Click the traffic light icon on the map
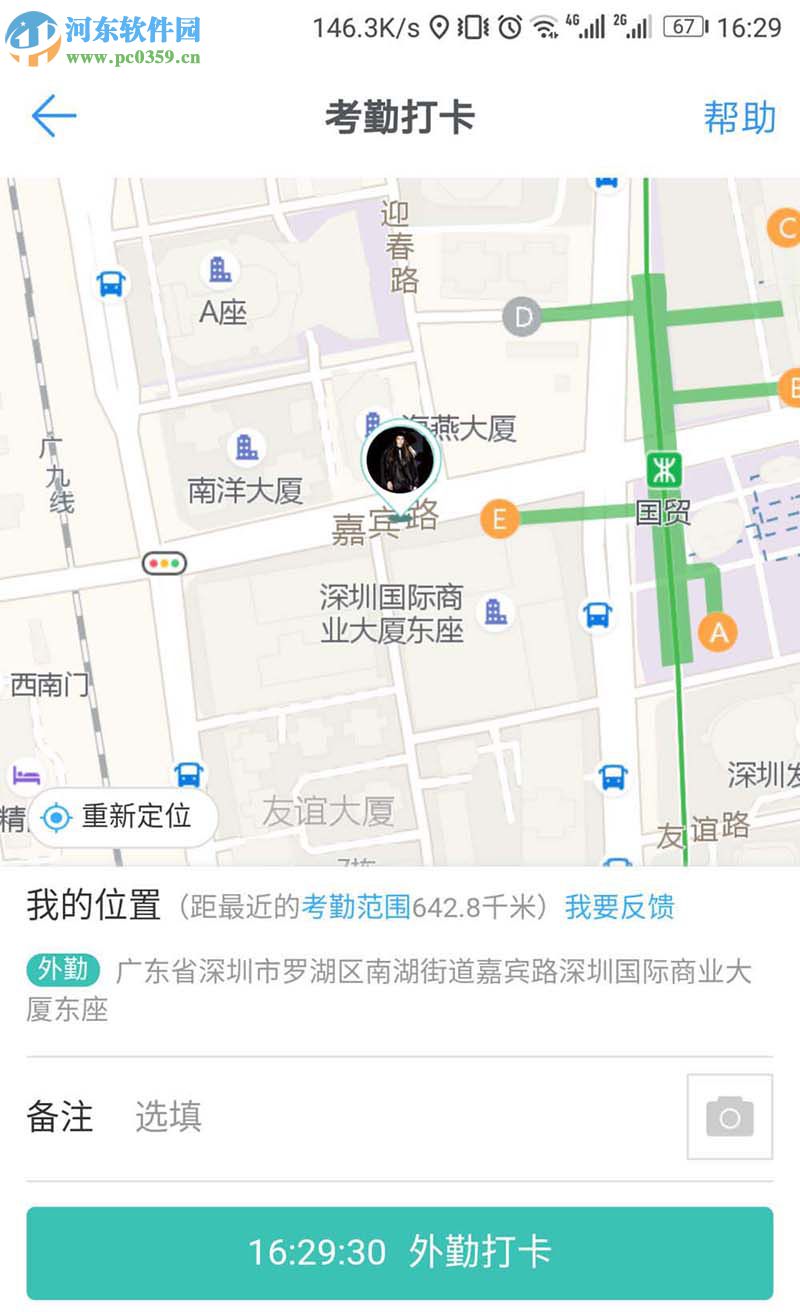The image size is (800, 1312). click(x=166, y=563)
